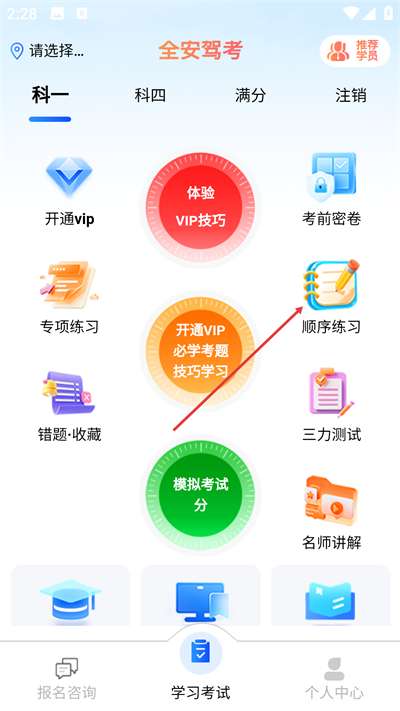Go to 个人中心 tab
Screen dimensions: 400x711
[334, 678]
